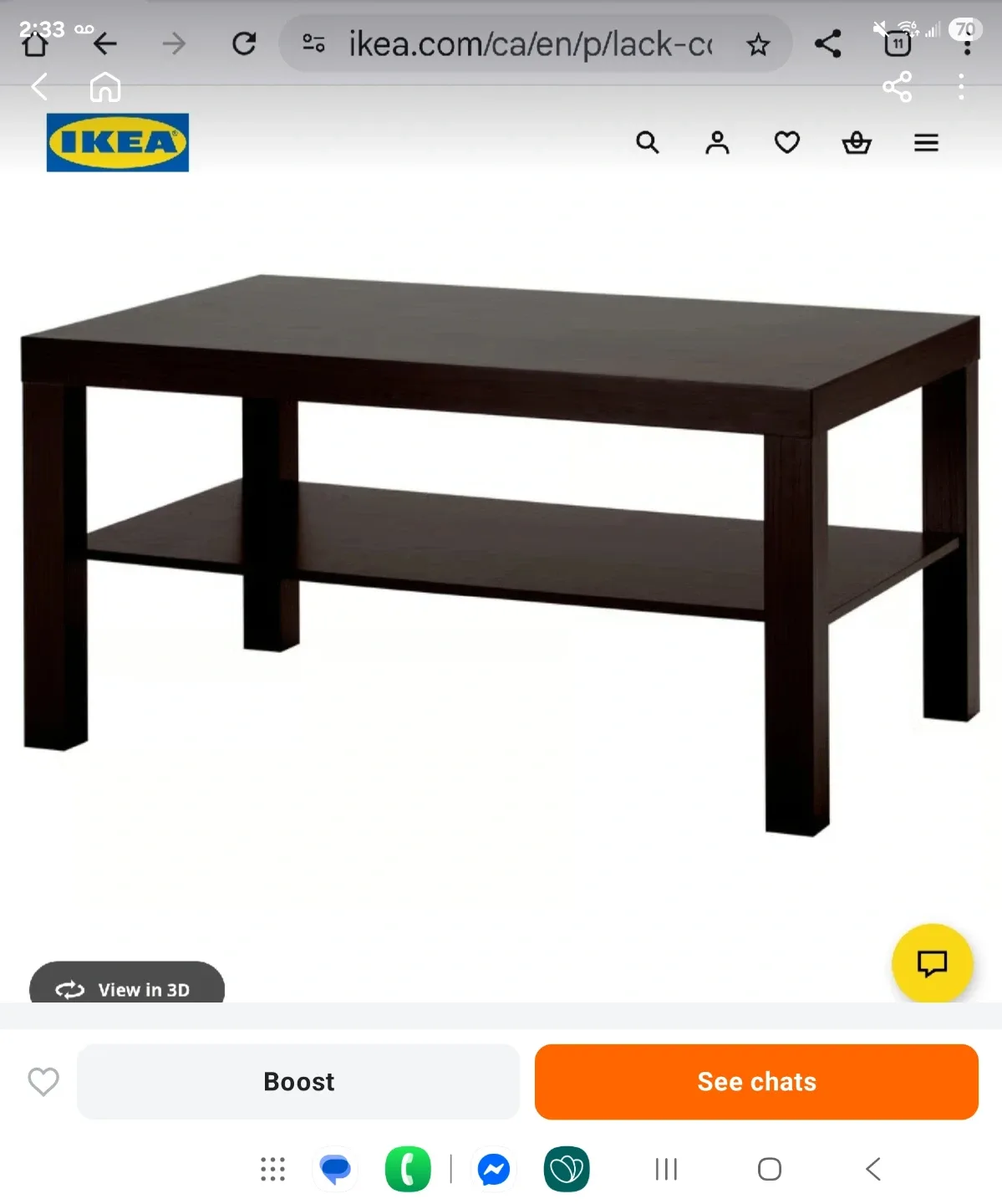Open the messages app icon
This screenshot has width=1002, height=1204.
tap(334, 1169)
